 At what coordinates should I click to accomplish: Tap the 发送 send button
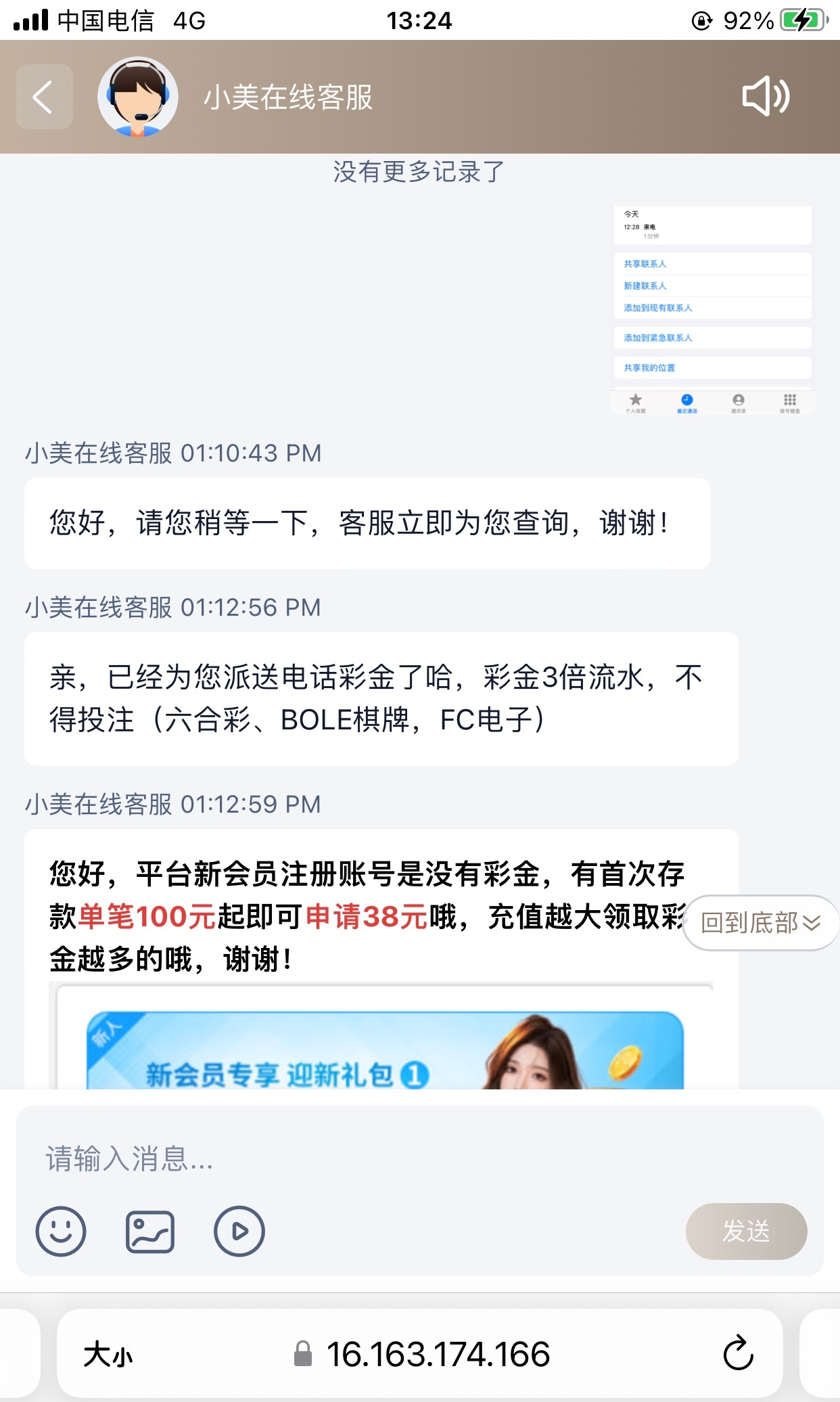746,1231
